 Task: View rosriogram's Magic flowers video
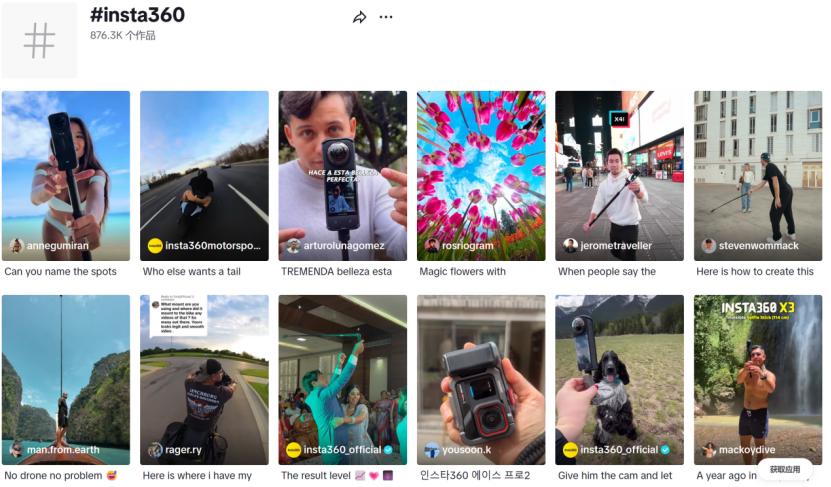coord(481,175)
